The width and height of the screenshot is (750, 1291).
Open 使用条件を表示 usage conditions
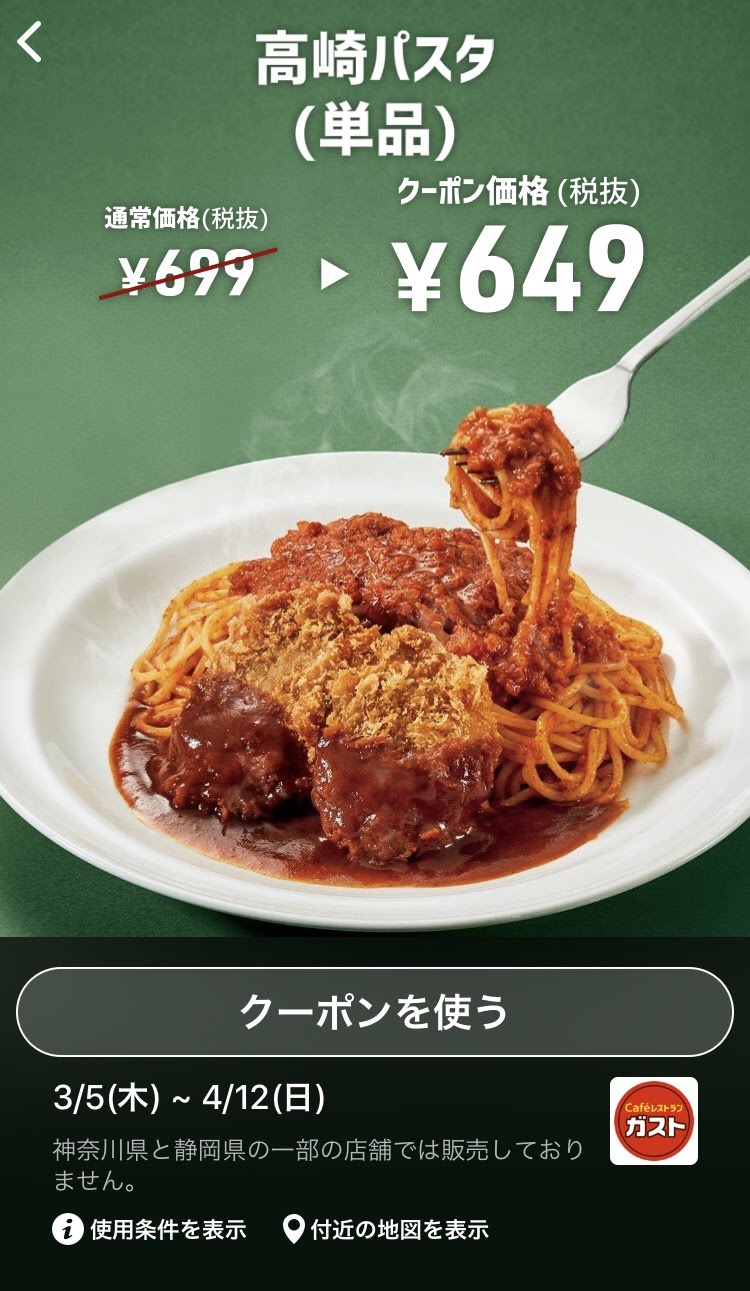tap(150, 1229)
